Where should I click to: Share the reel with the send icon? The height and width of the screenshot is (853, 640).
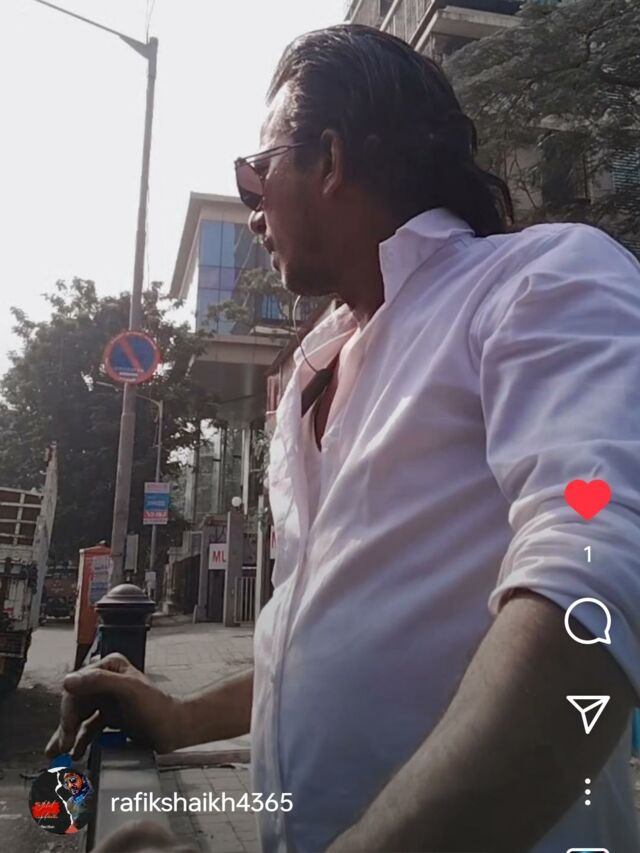pyautogui.click(x=587, y=713)
